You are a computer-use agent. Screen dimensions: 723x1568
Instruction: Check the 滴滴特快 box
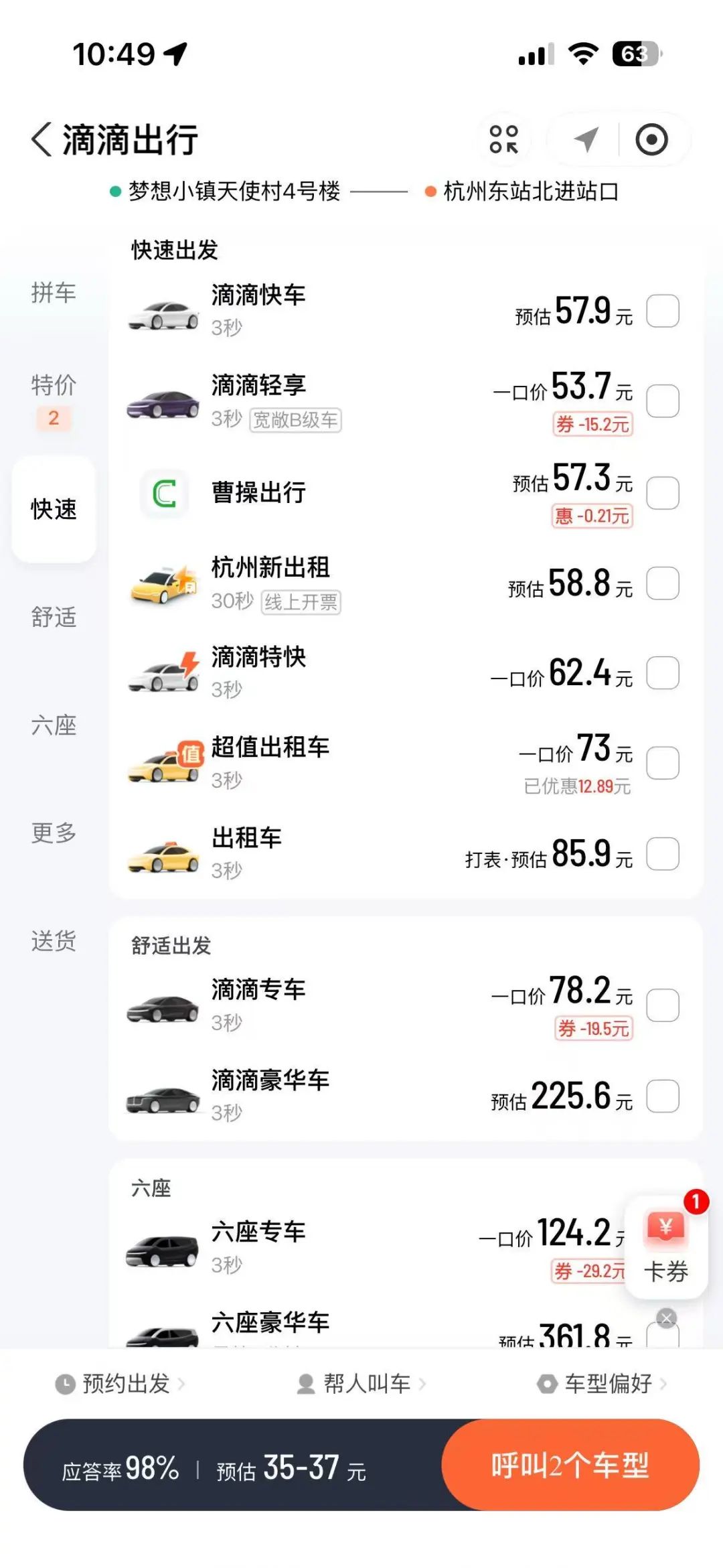click(663, 673)
